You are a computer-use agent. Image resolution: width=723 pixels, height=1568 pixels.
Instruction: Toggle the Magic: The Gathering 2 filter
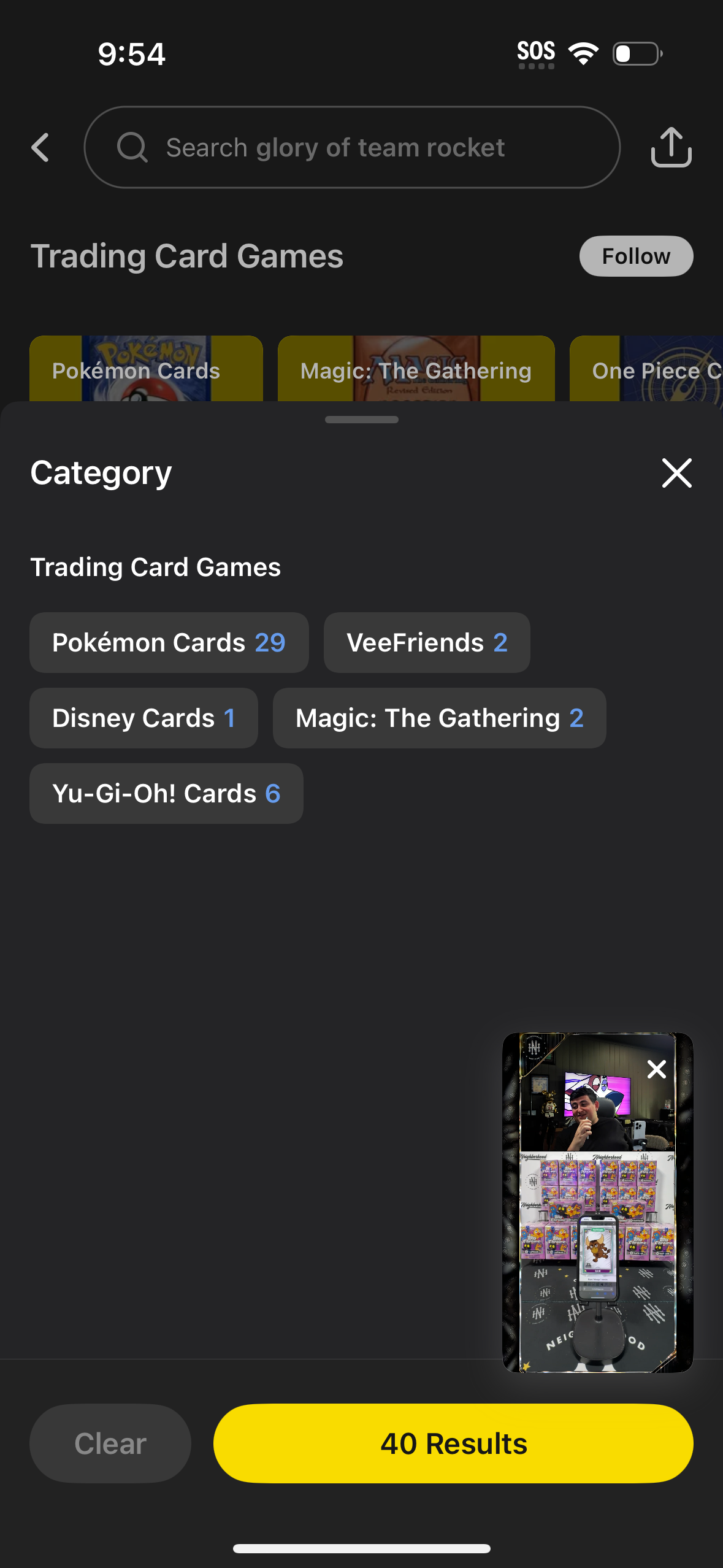click(438, 718)
